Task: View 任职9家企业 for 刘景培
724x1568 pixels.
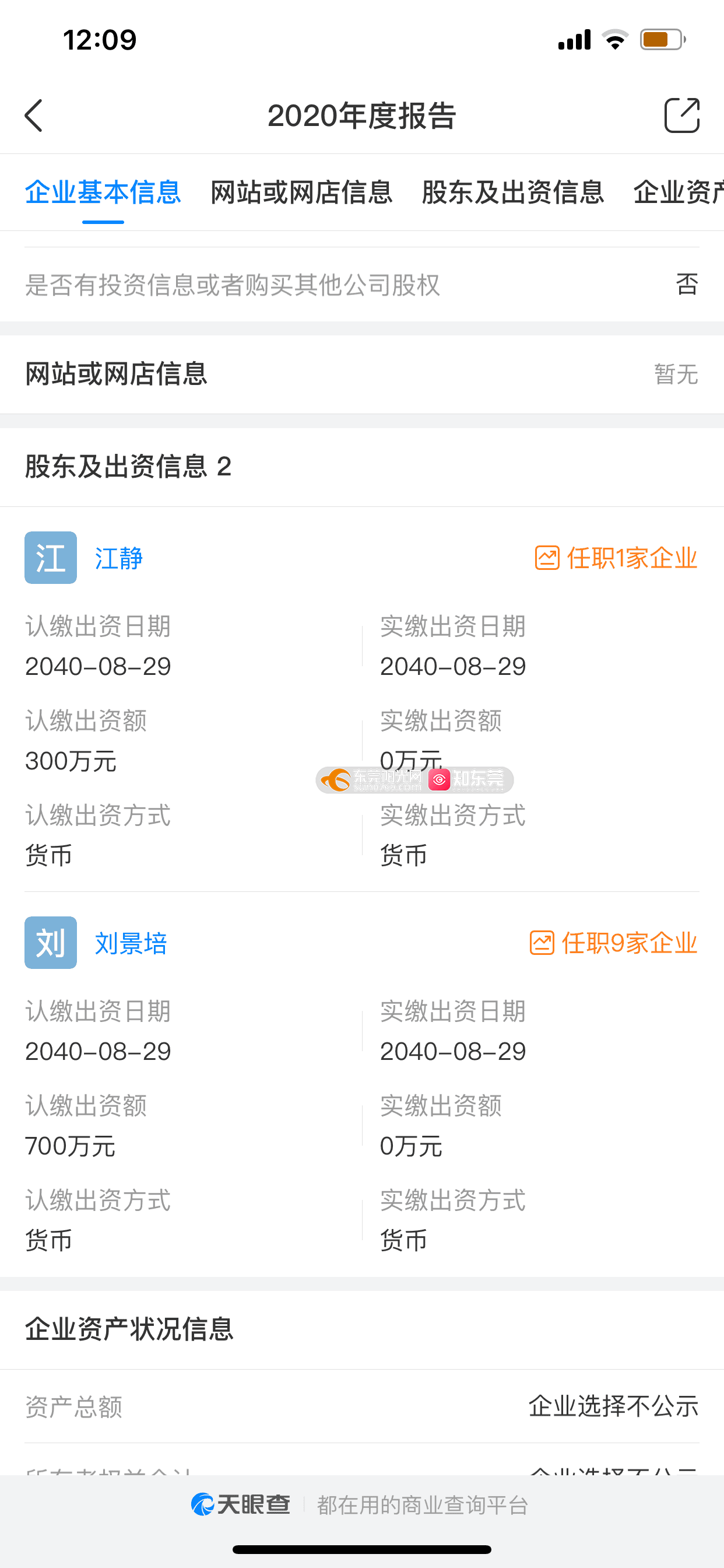Action: click(x=613, y=943)
